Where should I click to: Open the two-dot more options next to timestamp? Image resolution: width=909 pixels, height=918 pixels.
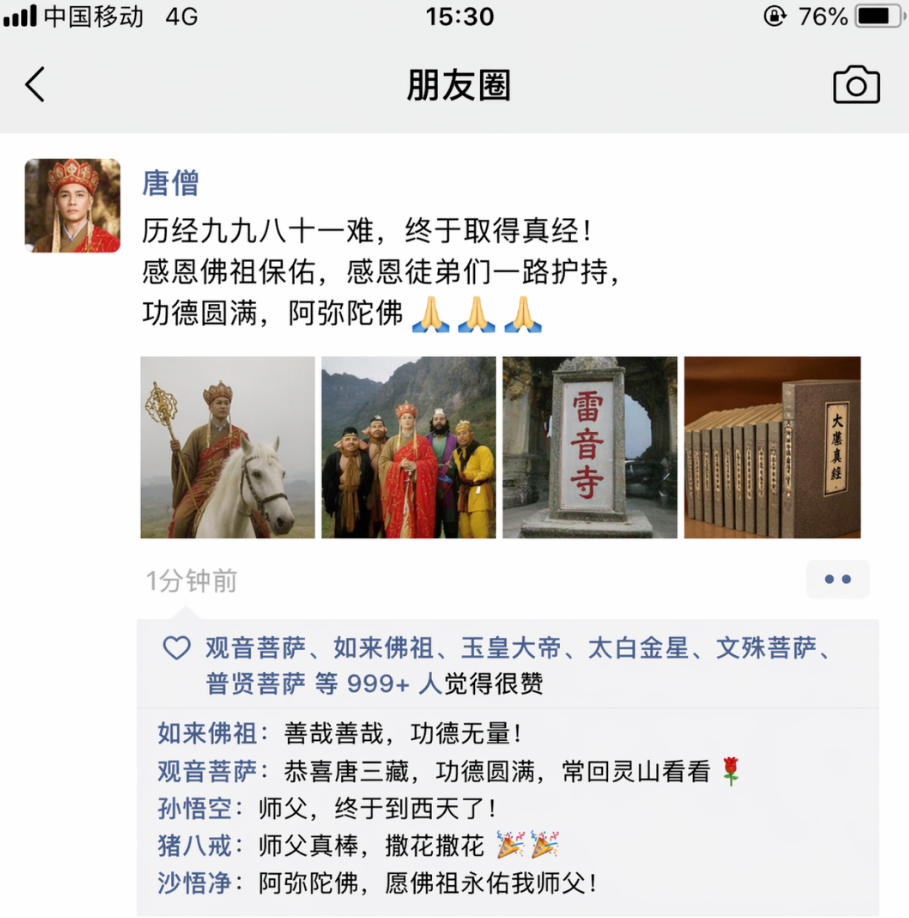coord(837,580)
